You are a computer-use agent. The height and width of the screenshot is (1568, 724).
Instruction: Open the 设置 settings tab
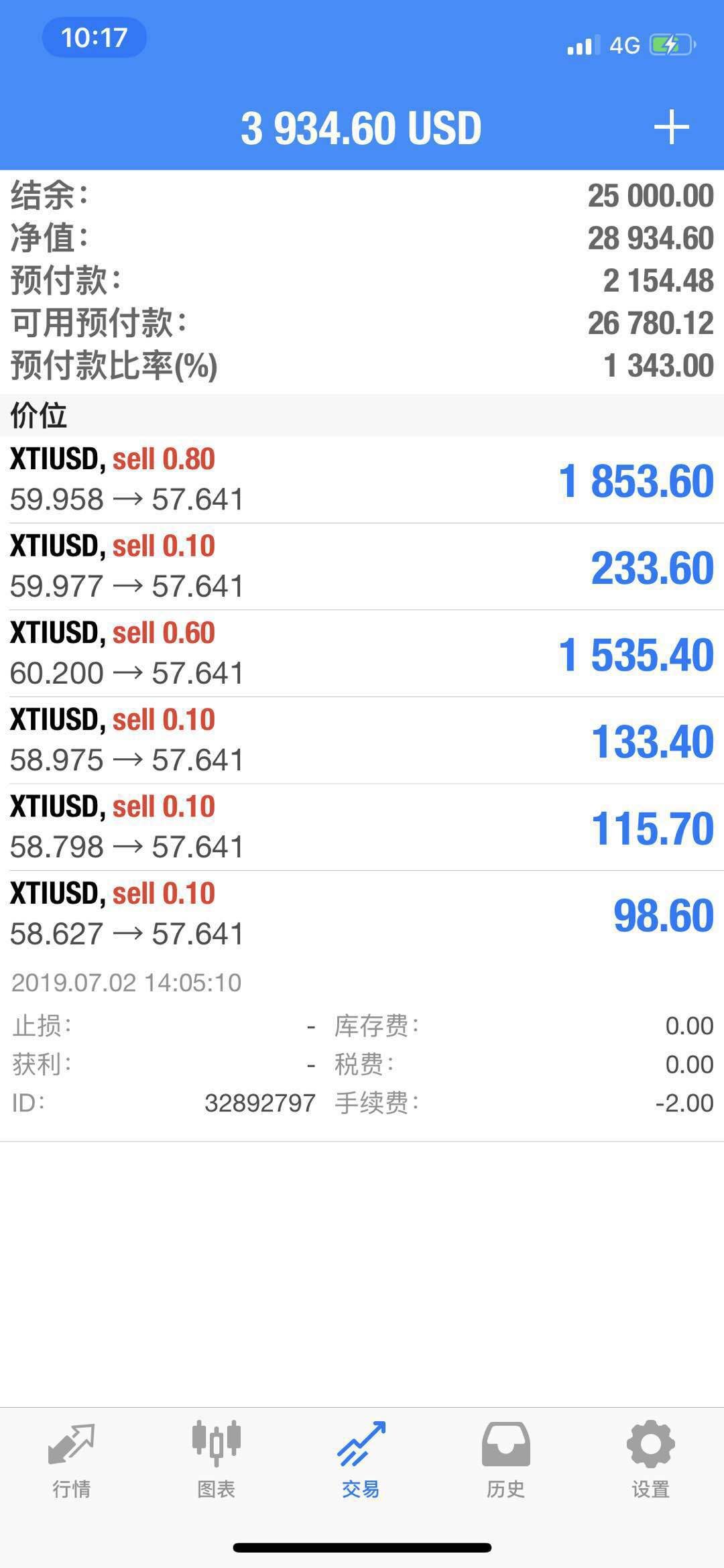tap(650, 1459)
